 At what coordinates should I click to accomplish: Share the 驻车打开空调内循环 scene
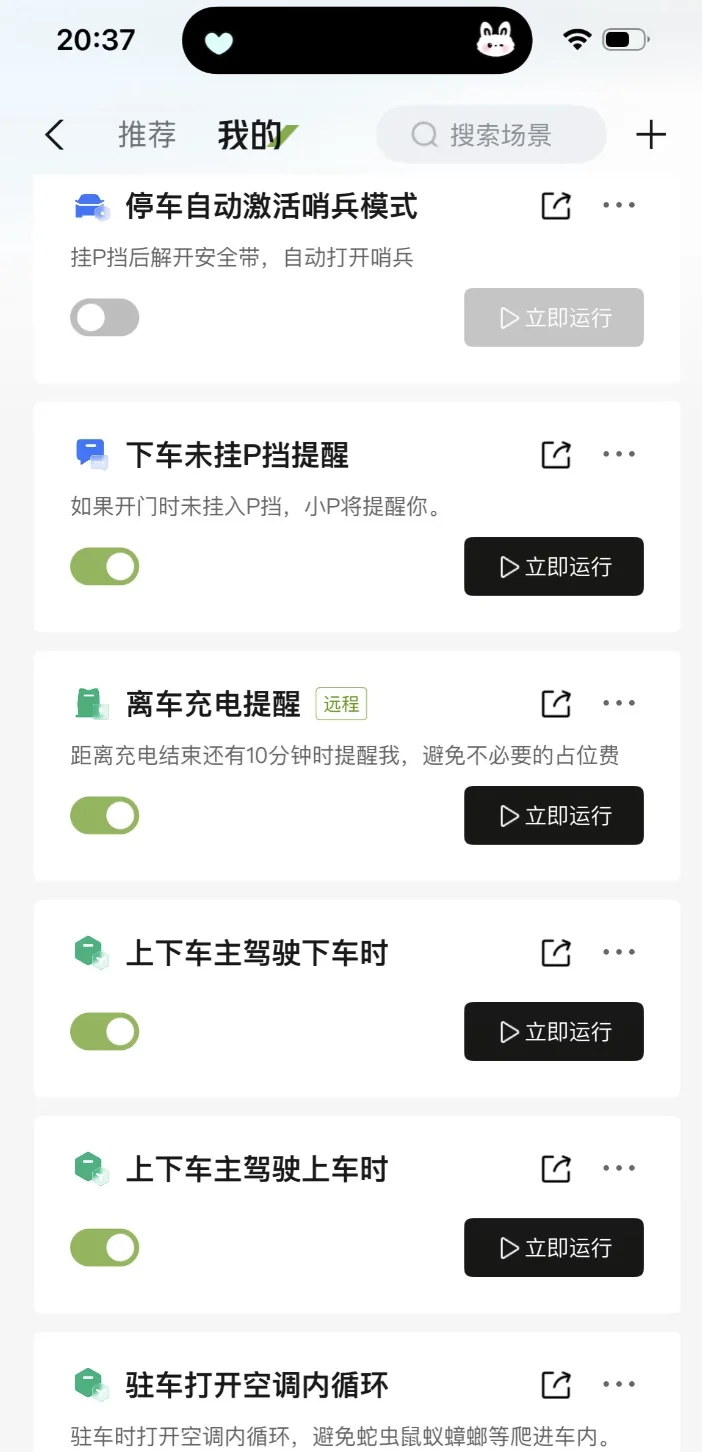pos(556,1385)
